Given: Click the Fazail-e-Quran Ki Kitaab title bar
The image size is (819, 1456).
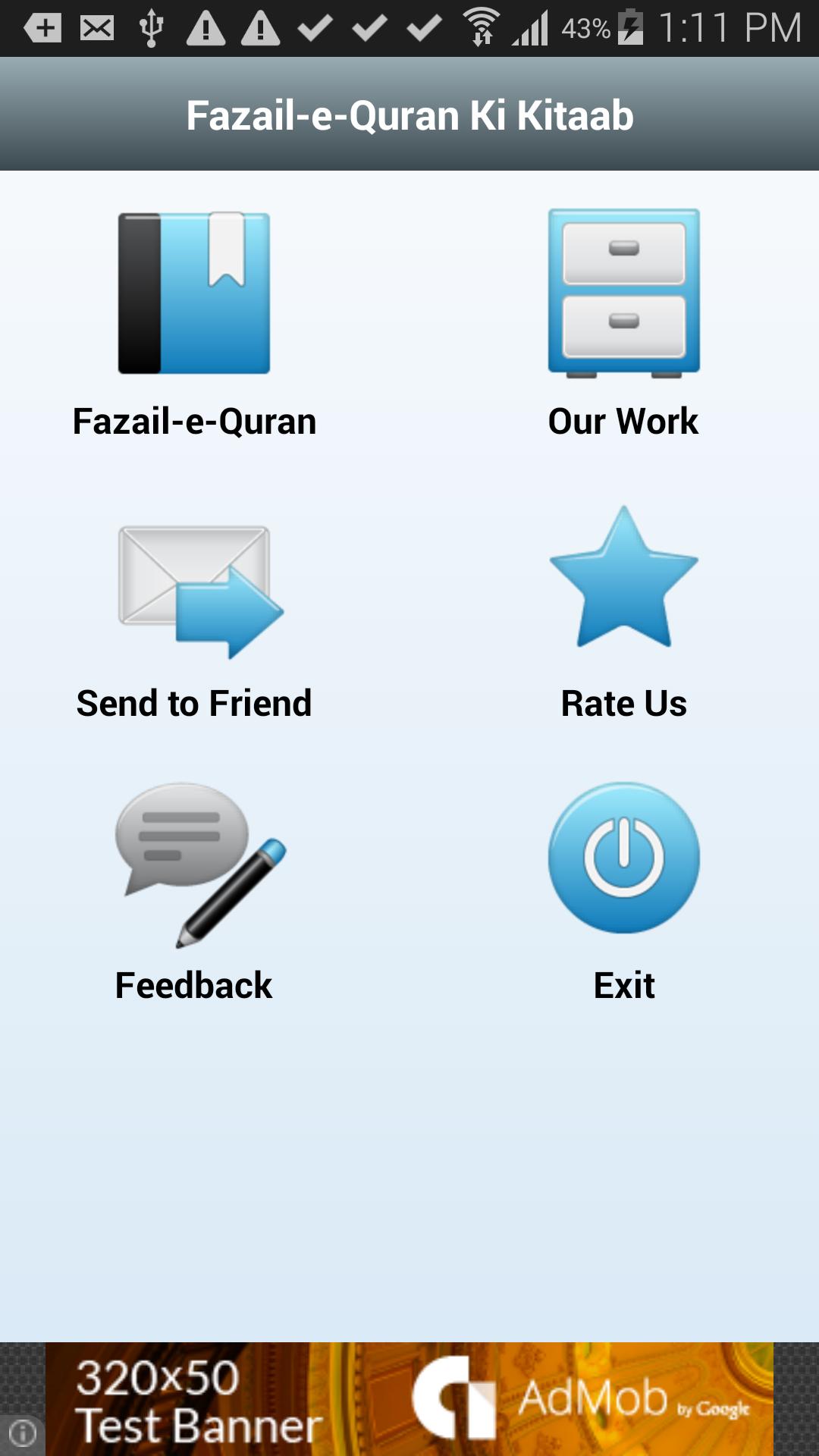Looking at the screenshot, I should coord(409,114).
